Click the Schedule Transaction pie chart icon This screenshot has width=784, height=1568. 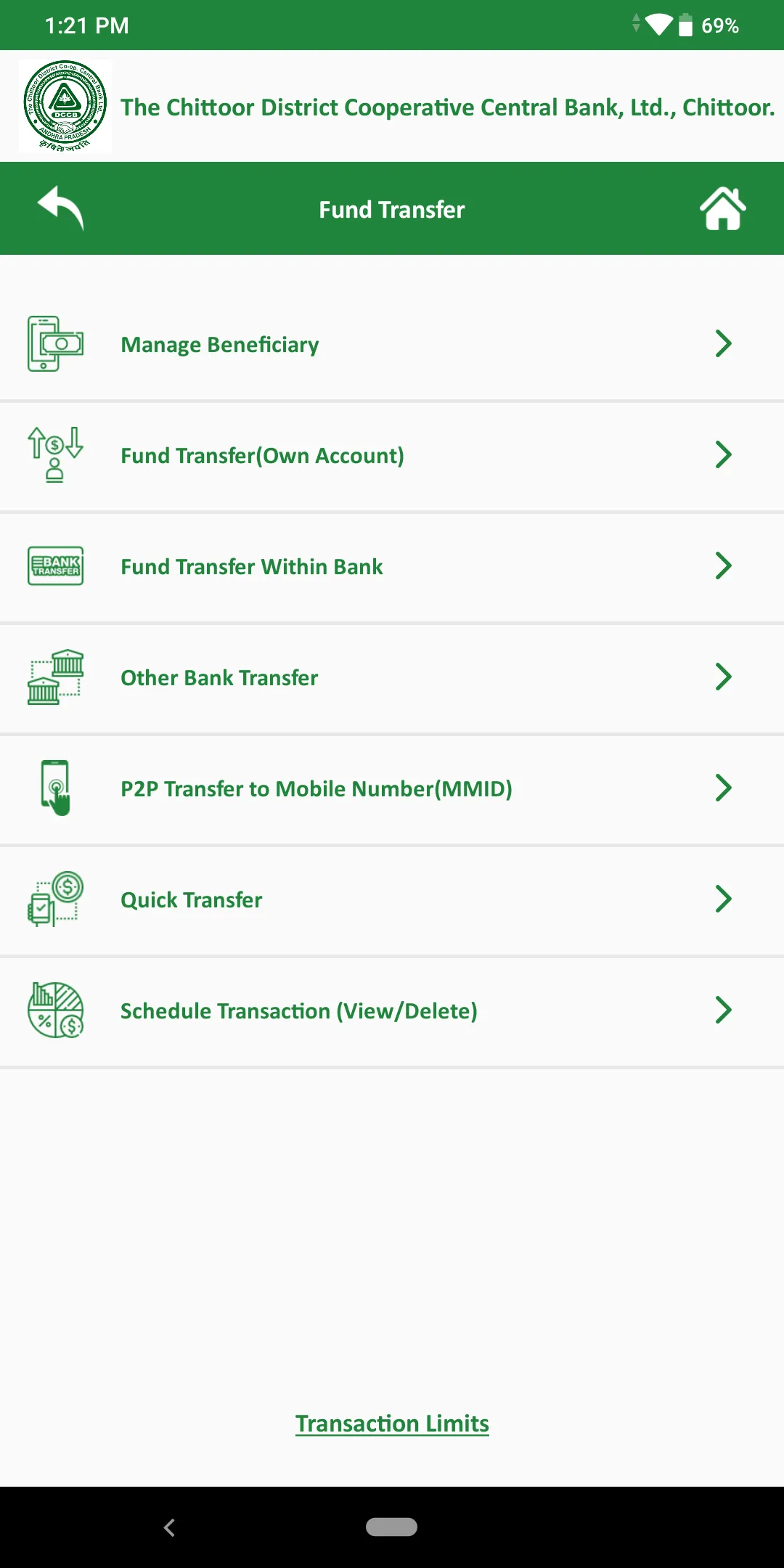click(x=54, y=1010)
